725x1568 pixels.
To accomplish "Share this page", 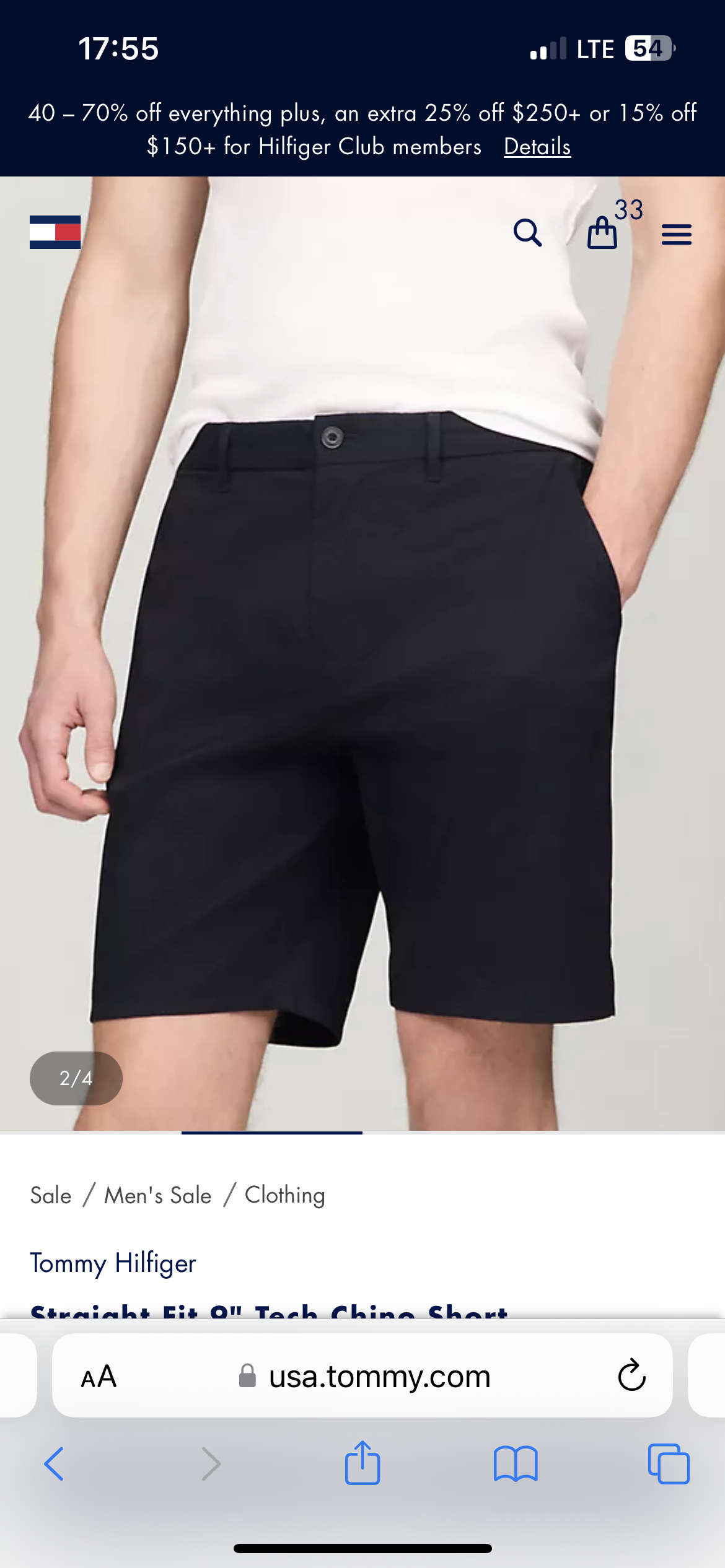I will point(362,1463).
